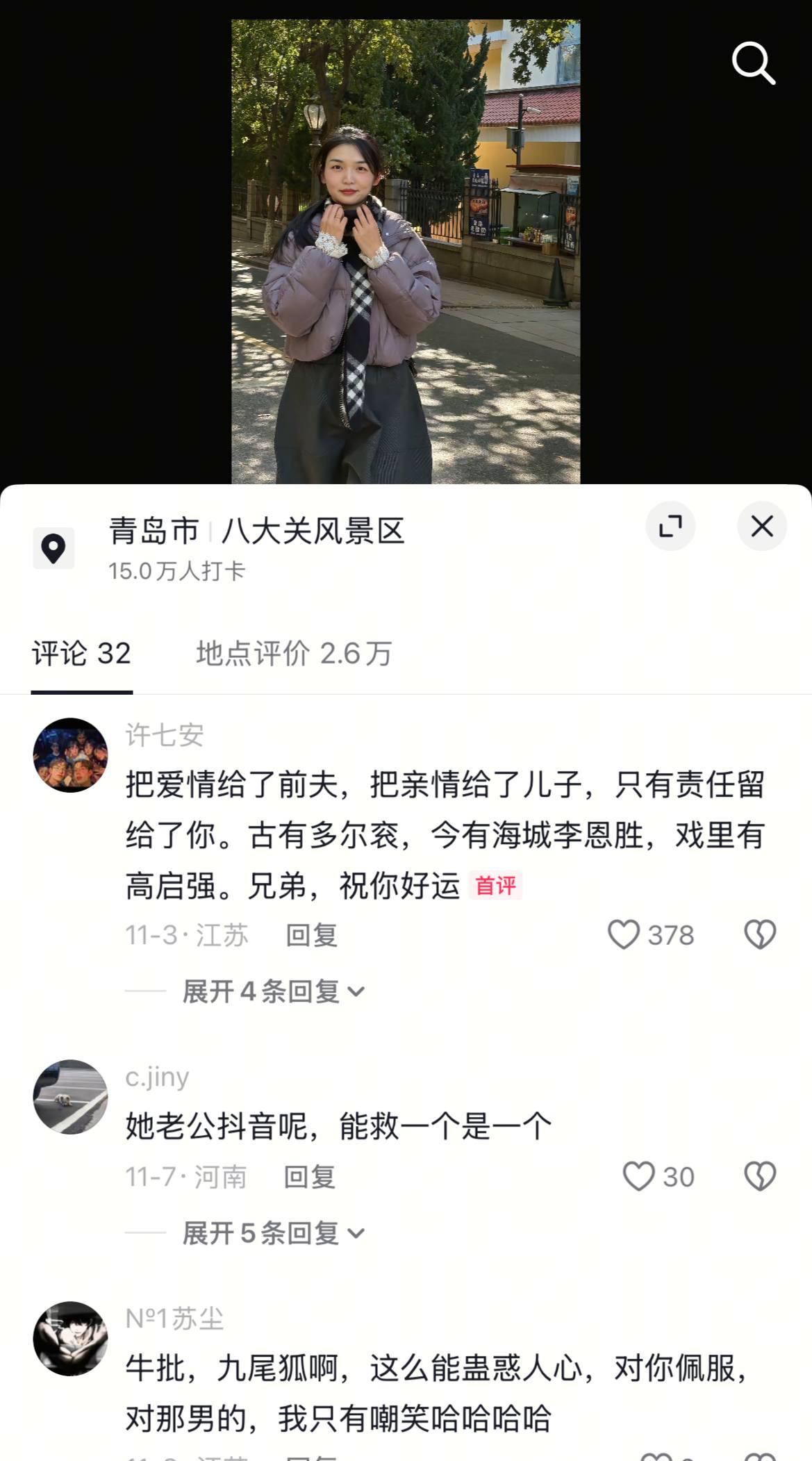Like c.jiny's comment with 30 likes
The image size is (812, 1461).
(638, 1176)
